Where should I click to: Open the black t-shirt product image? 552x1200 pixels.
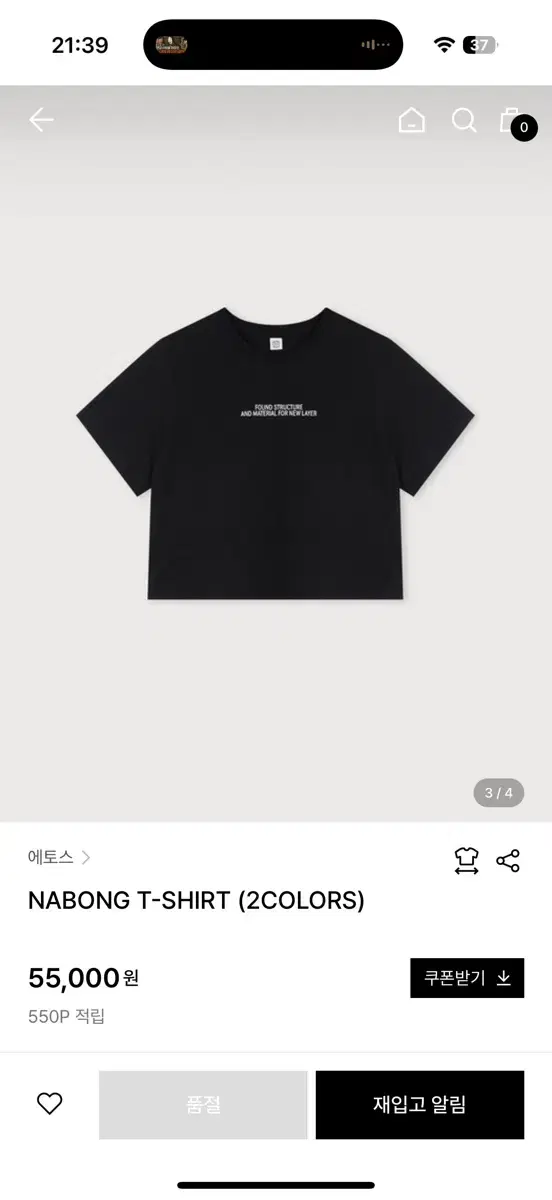click(276, 454)
